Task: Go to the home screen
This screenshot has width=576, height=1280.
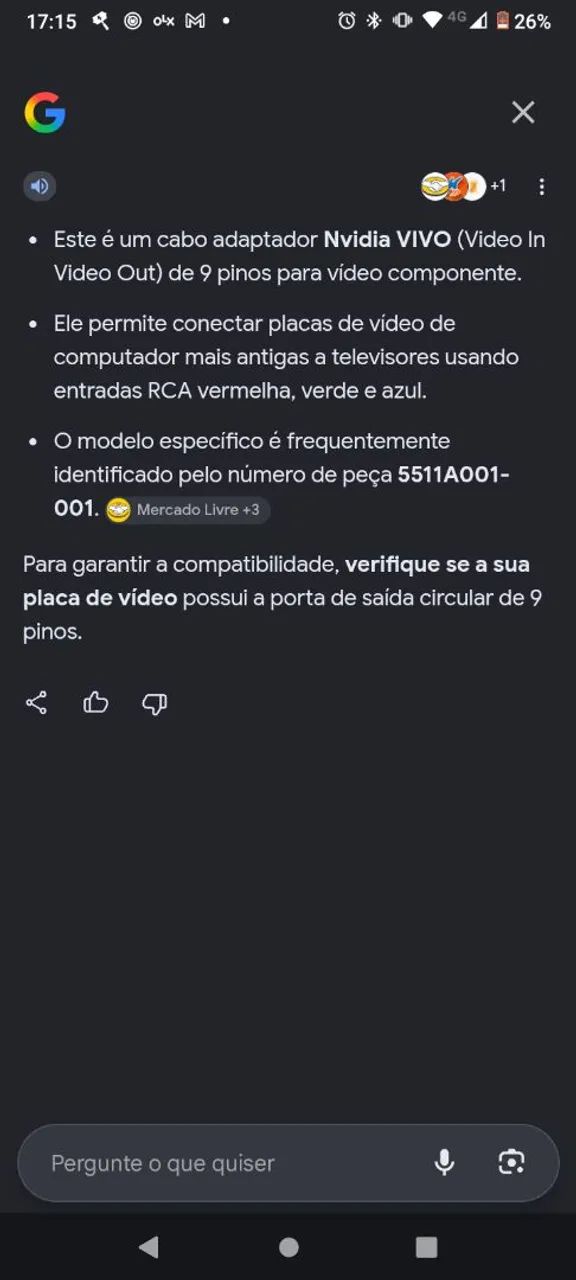Action: tap(289, 1246)
